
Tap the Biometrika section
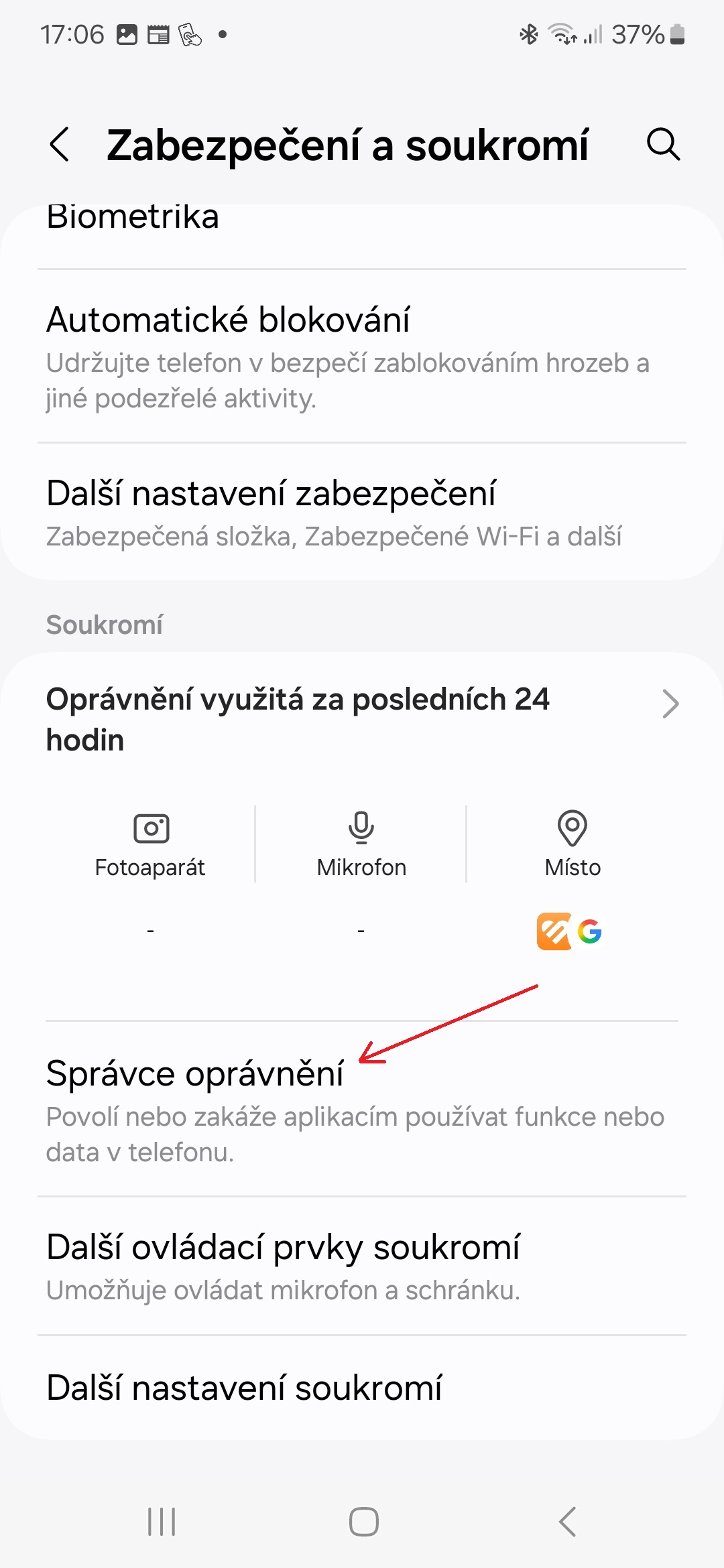tap(133, 216)
